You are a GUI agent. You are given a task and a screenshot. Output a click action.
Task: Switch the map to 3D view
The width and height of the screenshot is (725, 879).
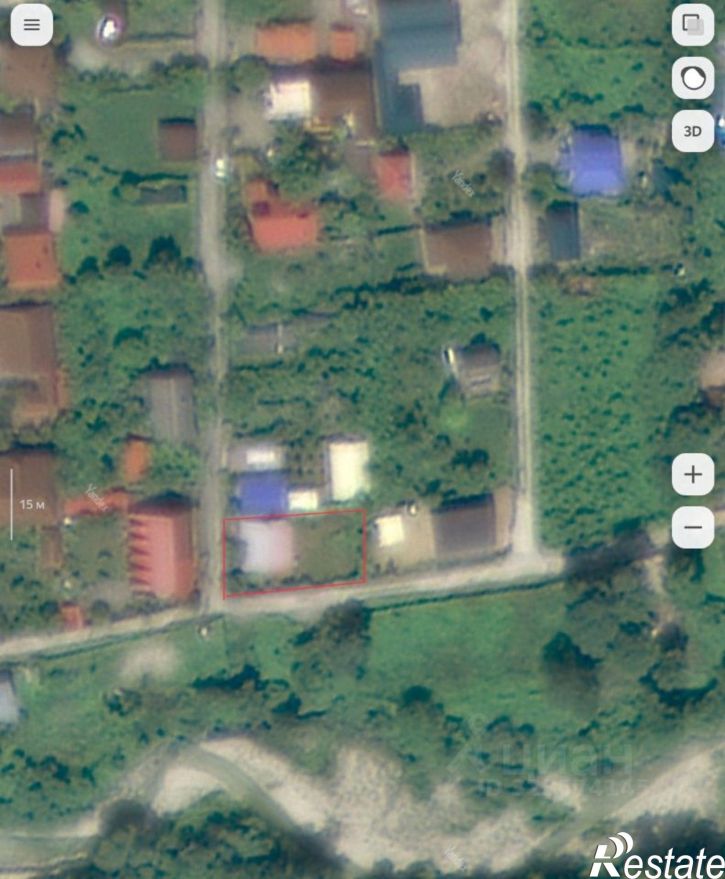tap(692, 130)
